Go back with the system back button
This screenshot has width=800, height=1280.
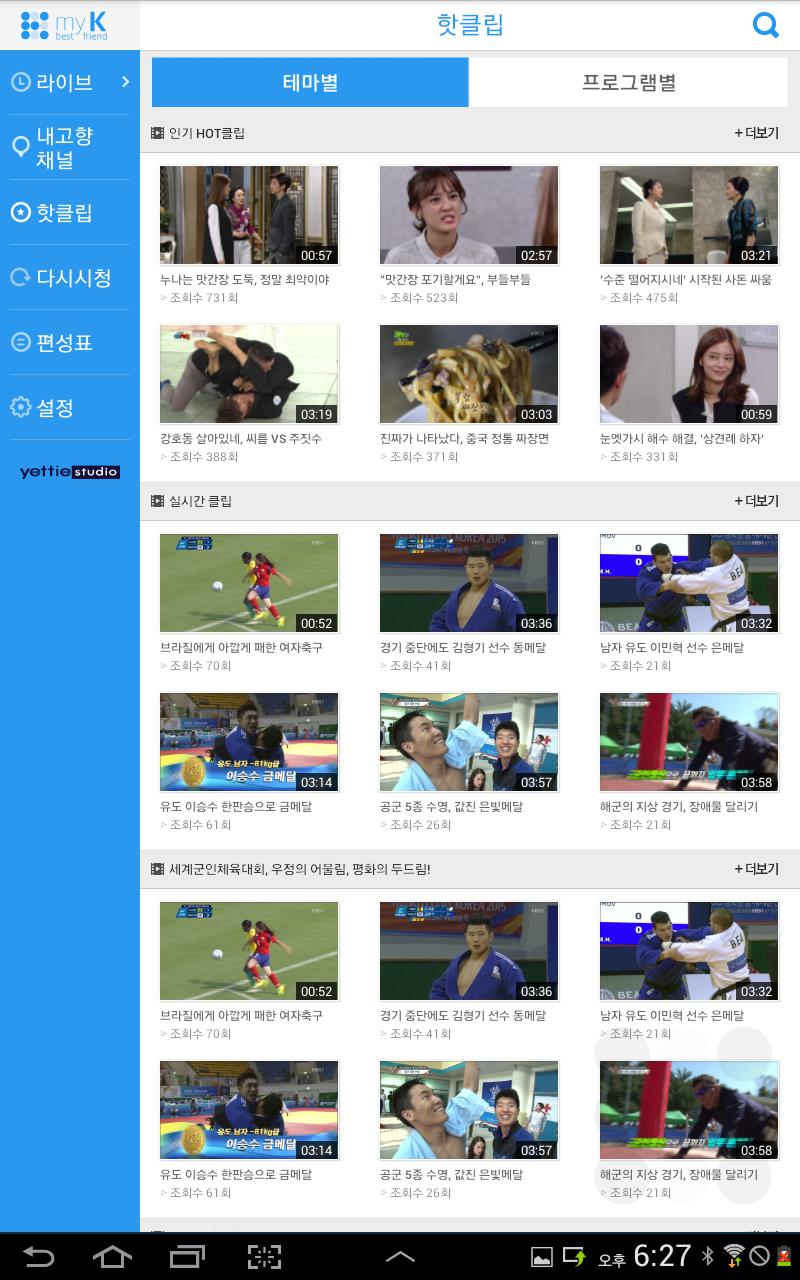38,1256
